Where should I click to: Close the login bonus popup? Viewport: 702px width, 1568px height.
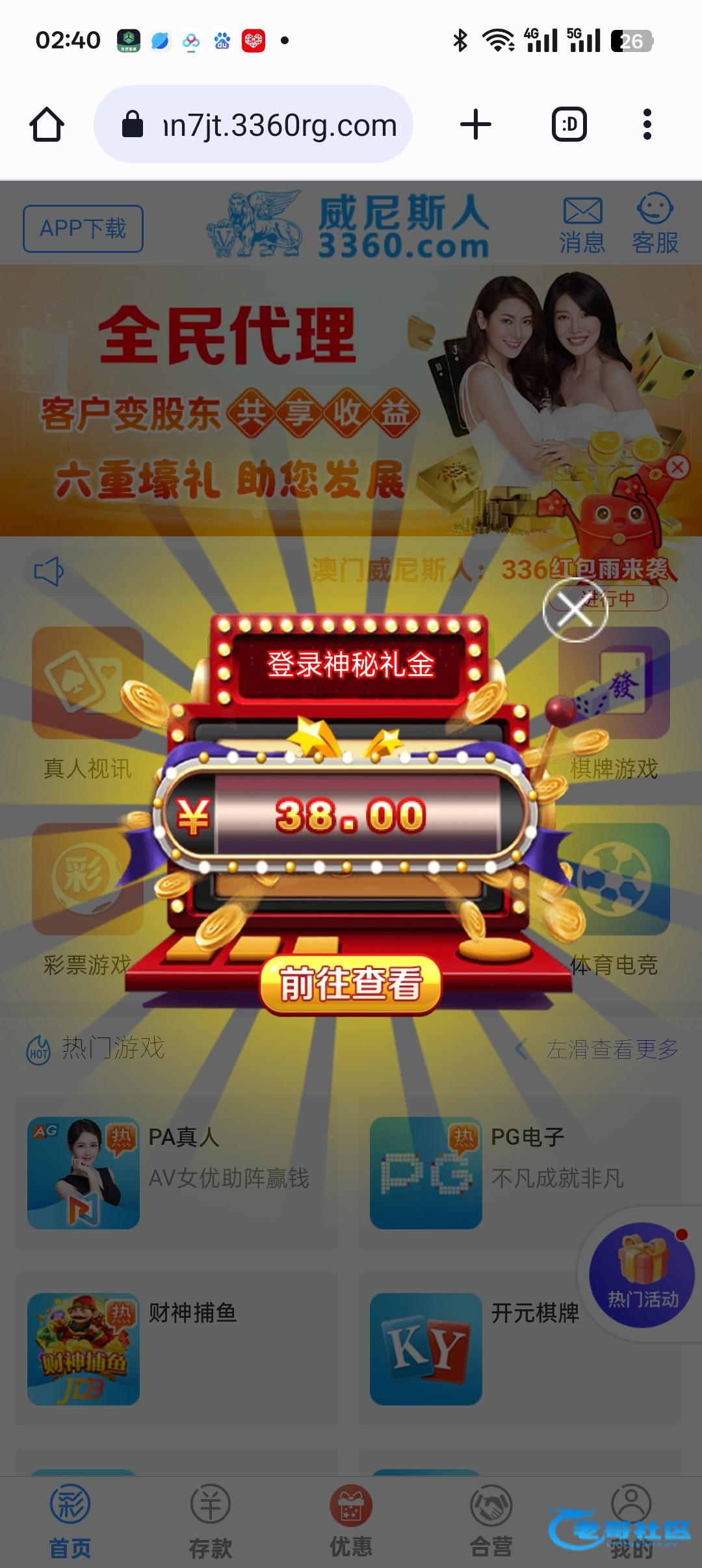(x=575, y=610)
